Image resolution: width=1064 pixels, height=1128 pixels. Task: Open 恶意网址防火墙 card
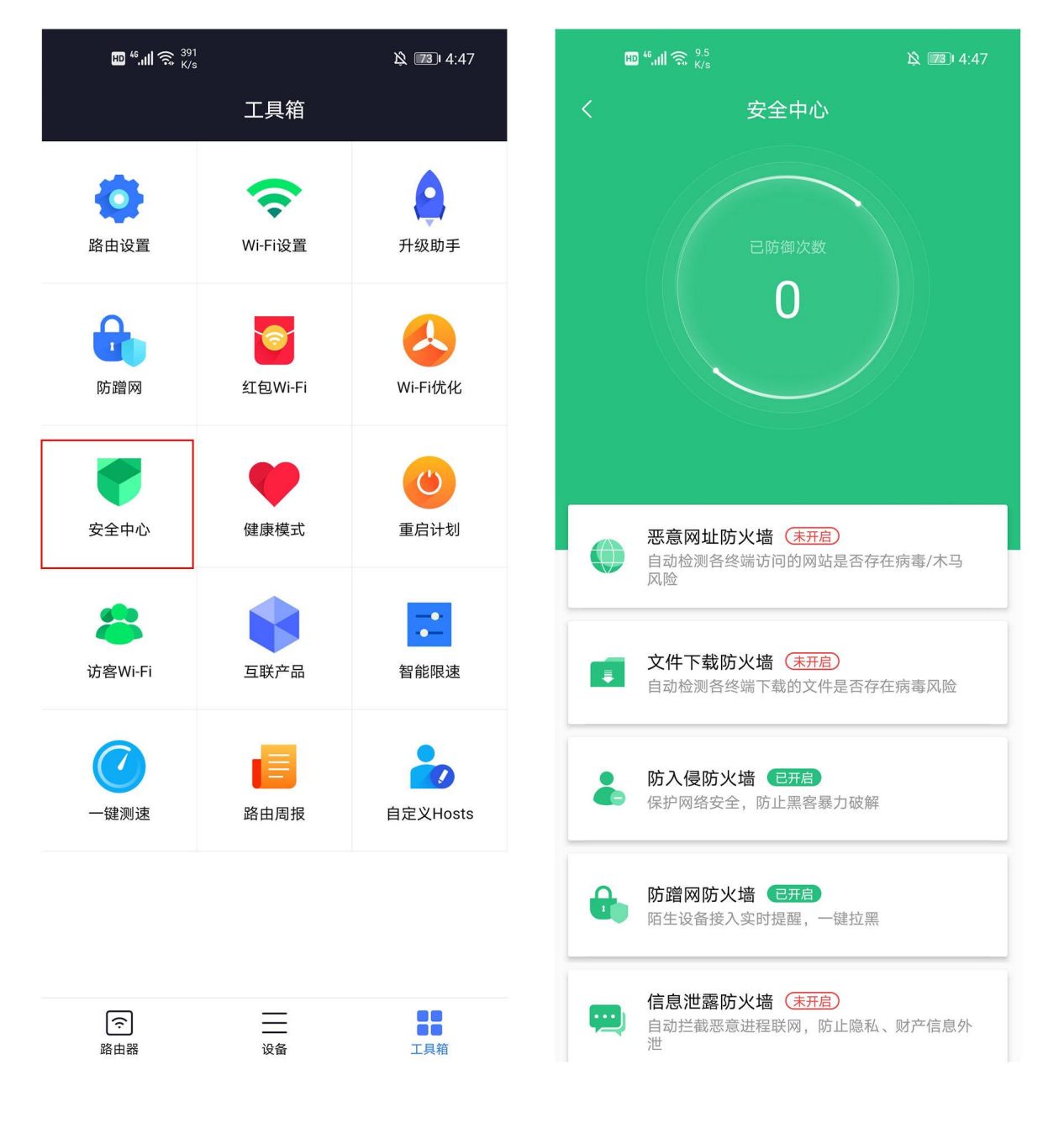coord(787,556)
